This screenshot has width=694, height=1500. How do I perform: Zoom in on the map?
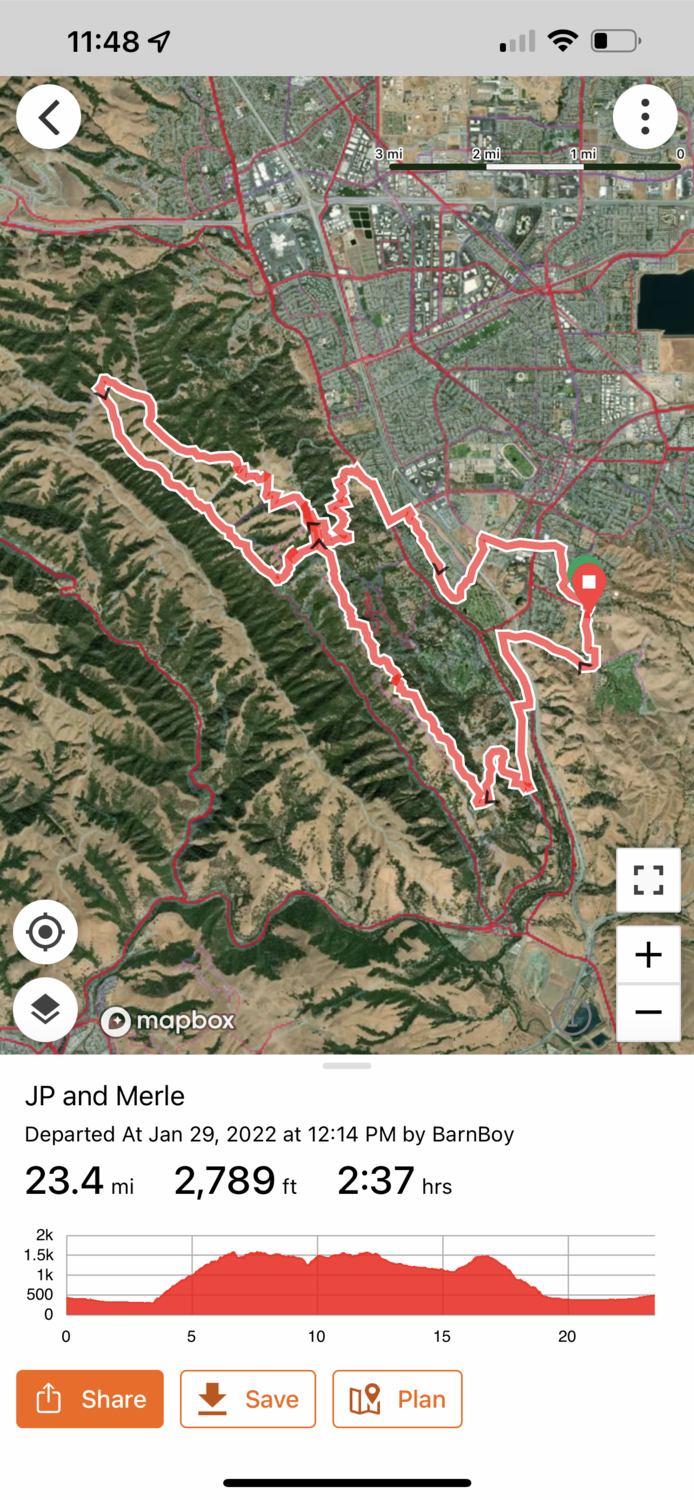[x=648, y=955]
